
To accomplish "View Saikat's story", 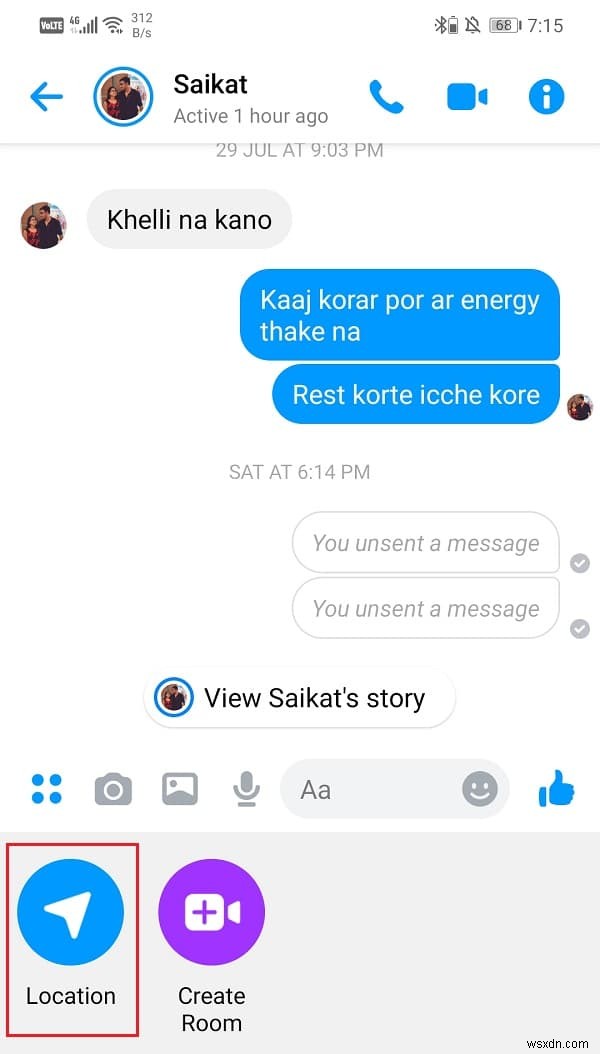I will pyautogui.click(x=299, y=697).
